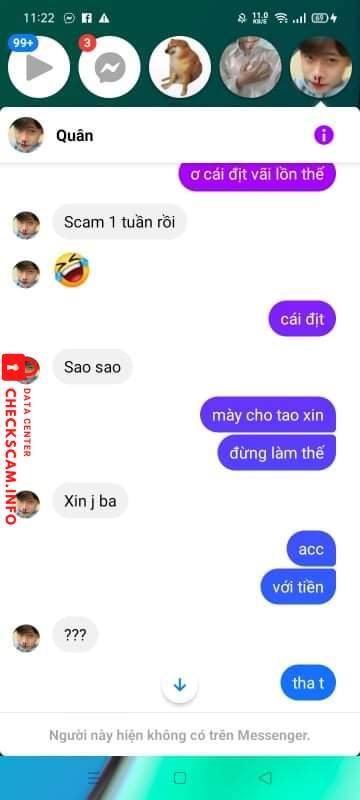Image resolution: width=360 pixels, height=800 pixels.
Task: Tap the system back button
Action: coord(265,778)
